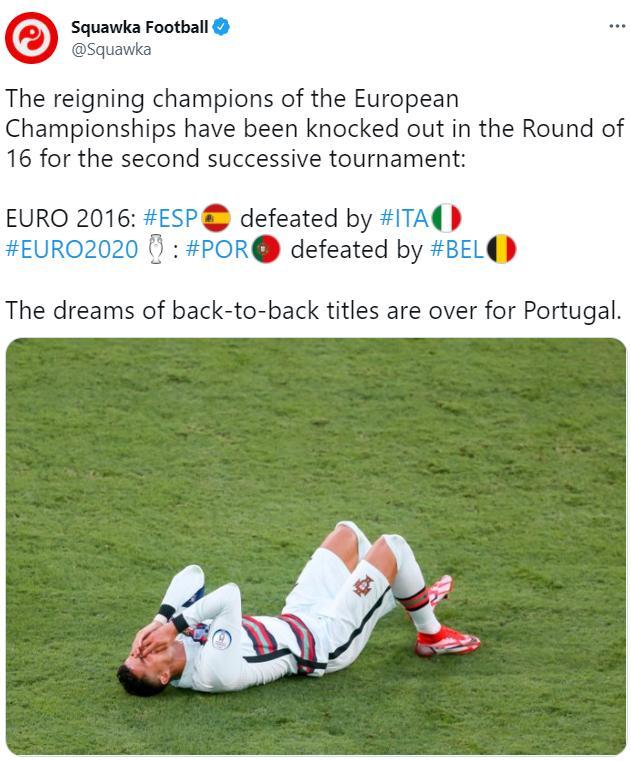Open the #ESP hashtag
631x761 pixels.
tap(171, 218)
